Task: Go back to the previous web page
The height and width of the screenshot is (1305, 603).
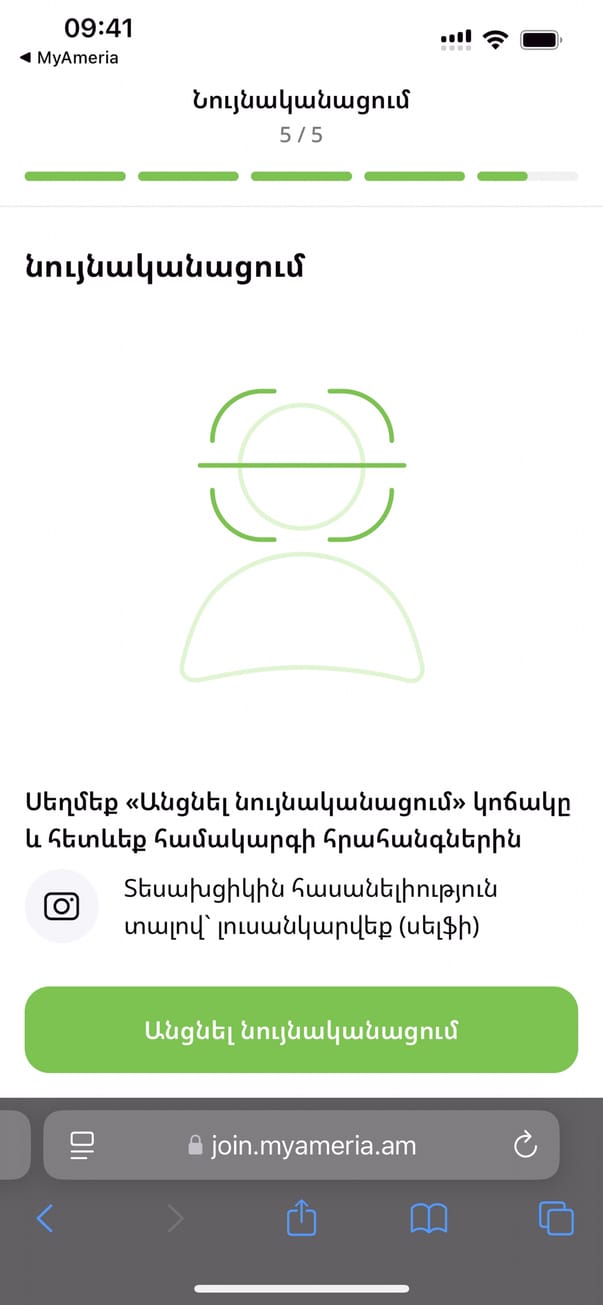Action: click(x=45, y=1218)
